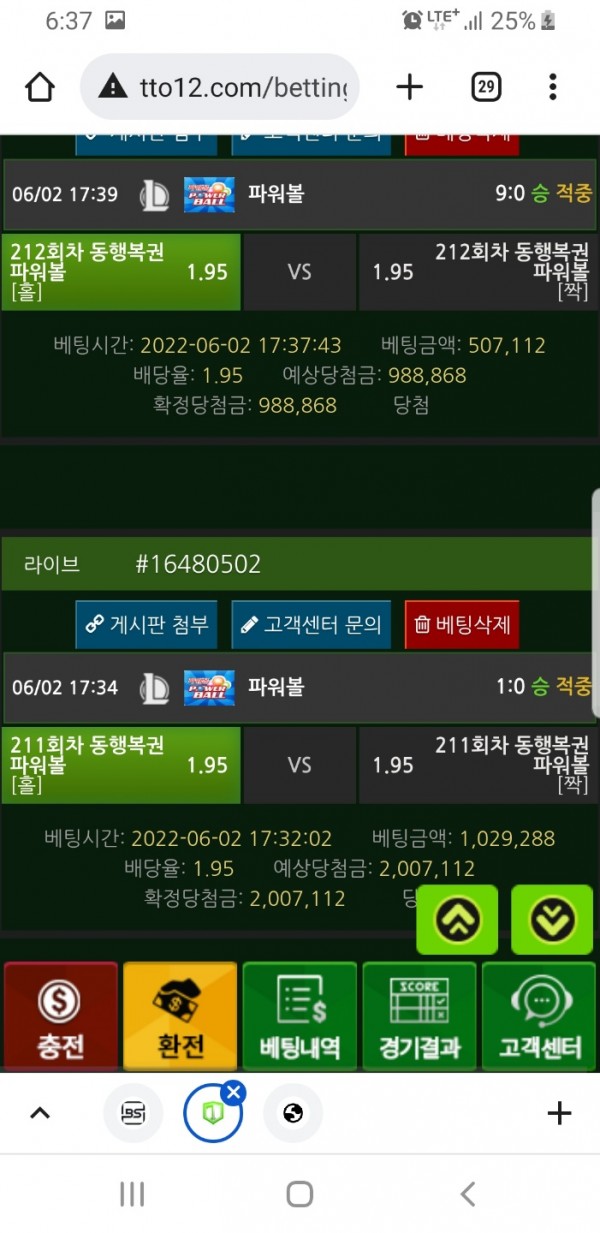Open the 환전 withdrawal page

(x=180, y=1017)
